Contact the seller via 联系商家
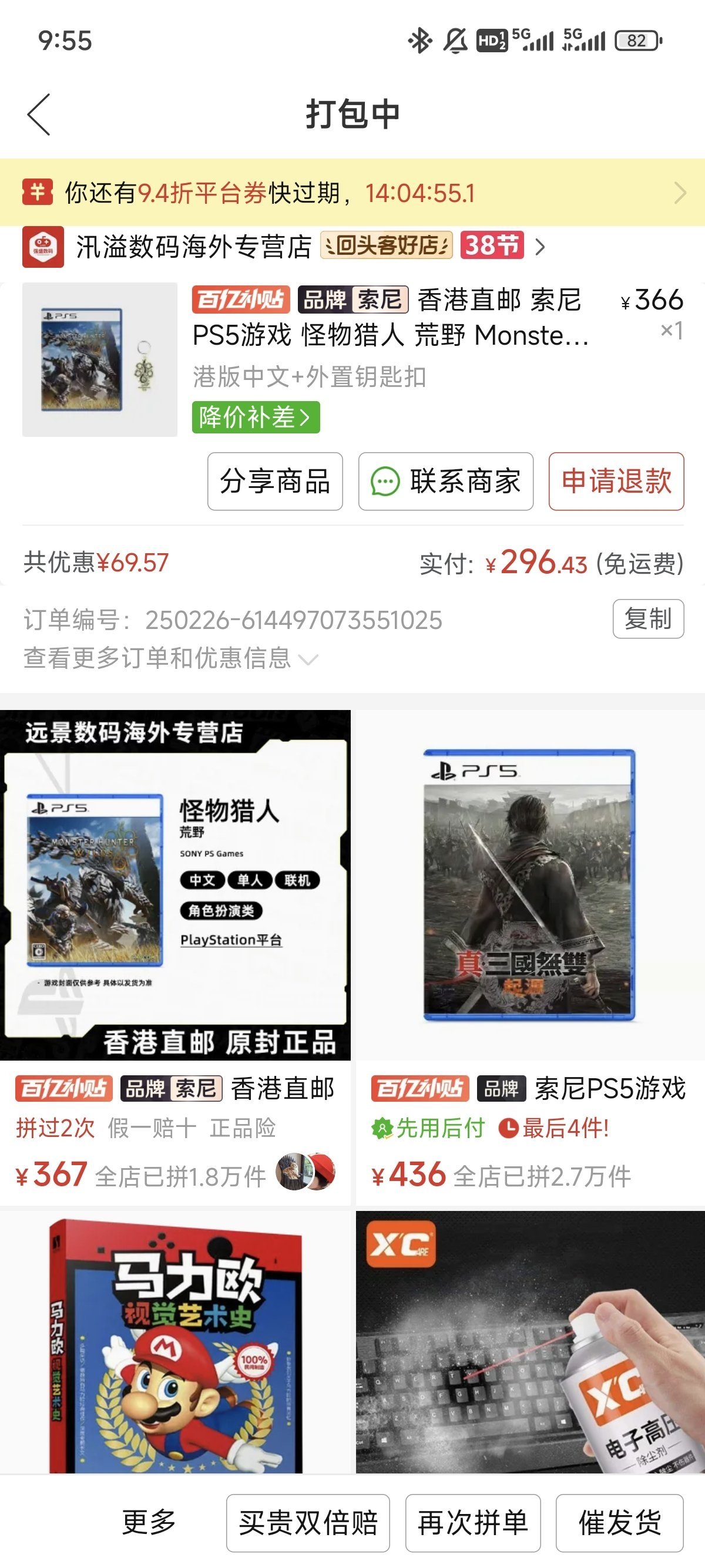 (446, 482)
